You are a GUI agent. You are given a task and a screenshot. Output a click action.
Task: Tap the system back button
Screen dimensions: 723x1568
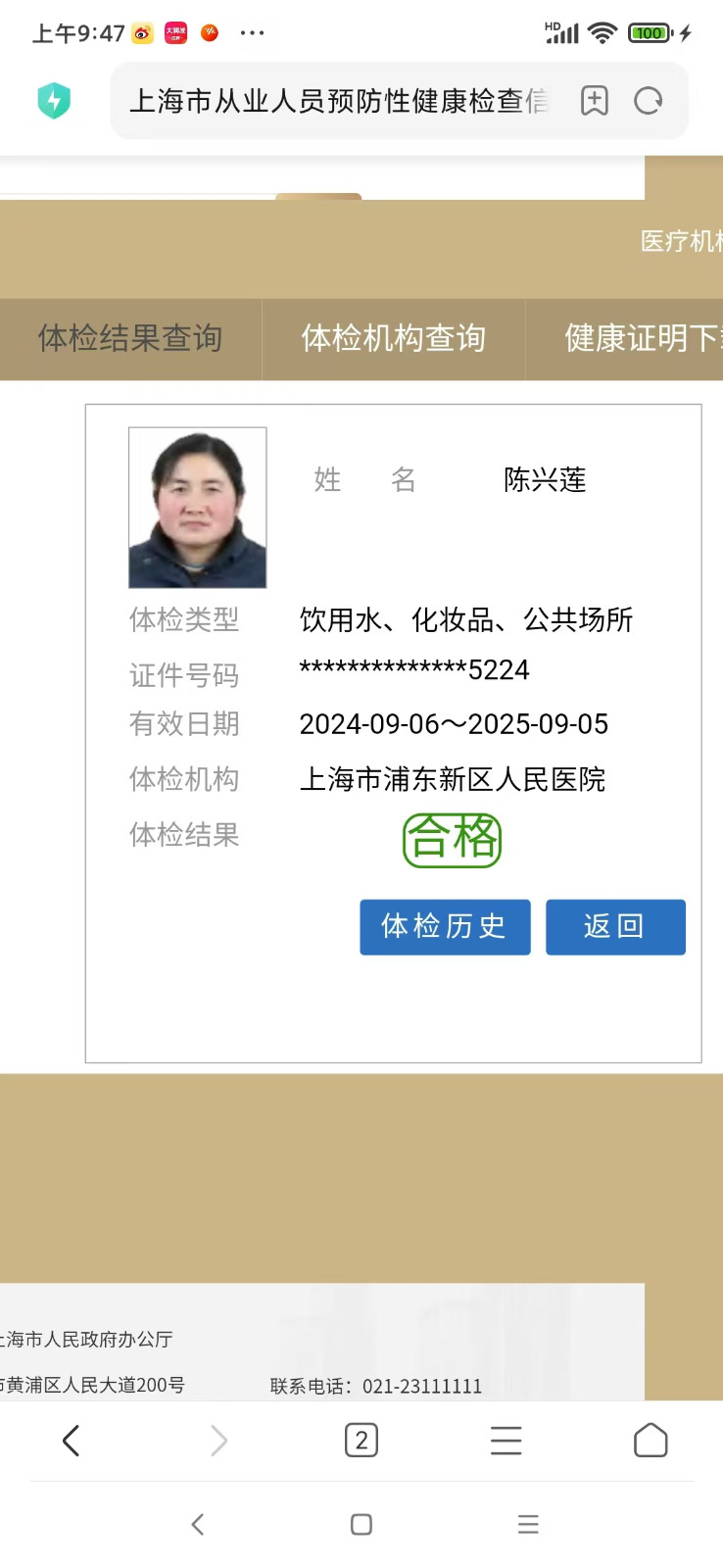[198, 1524]
